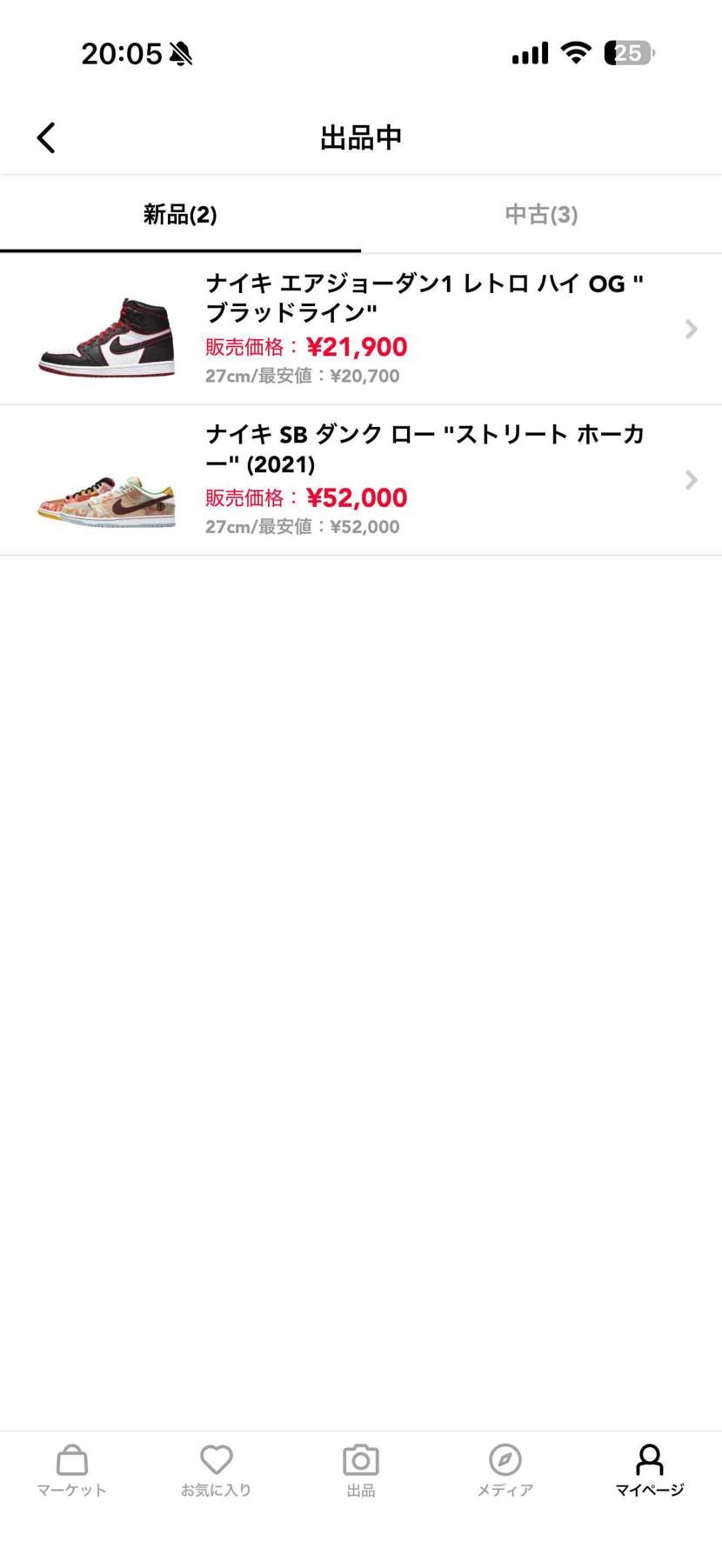The height and width of the screenshot is (1568, 722).
Task: Tap the ¥21,900 sale price
Action: point(357,346)
